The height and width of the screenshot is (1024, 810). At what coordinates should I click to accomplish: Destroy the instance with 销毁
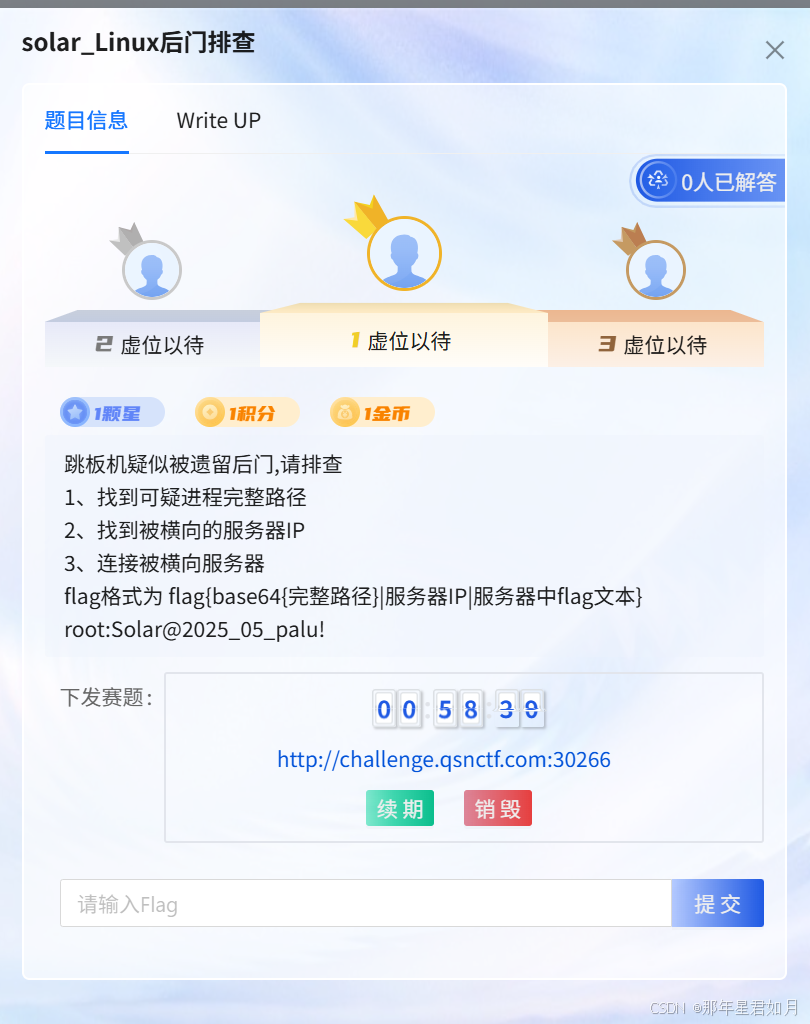coord(497,809)
